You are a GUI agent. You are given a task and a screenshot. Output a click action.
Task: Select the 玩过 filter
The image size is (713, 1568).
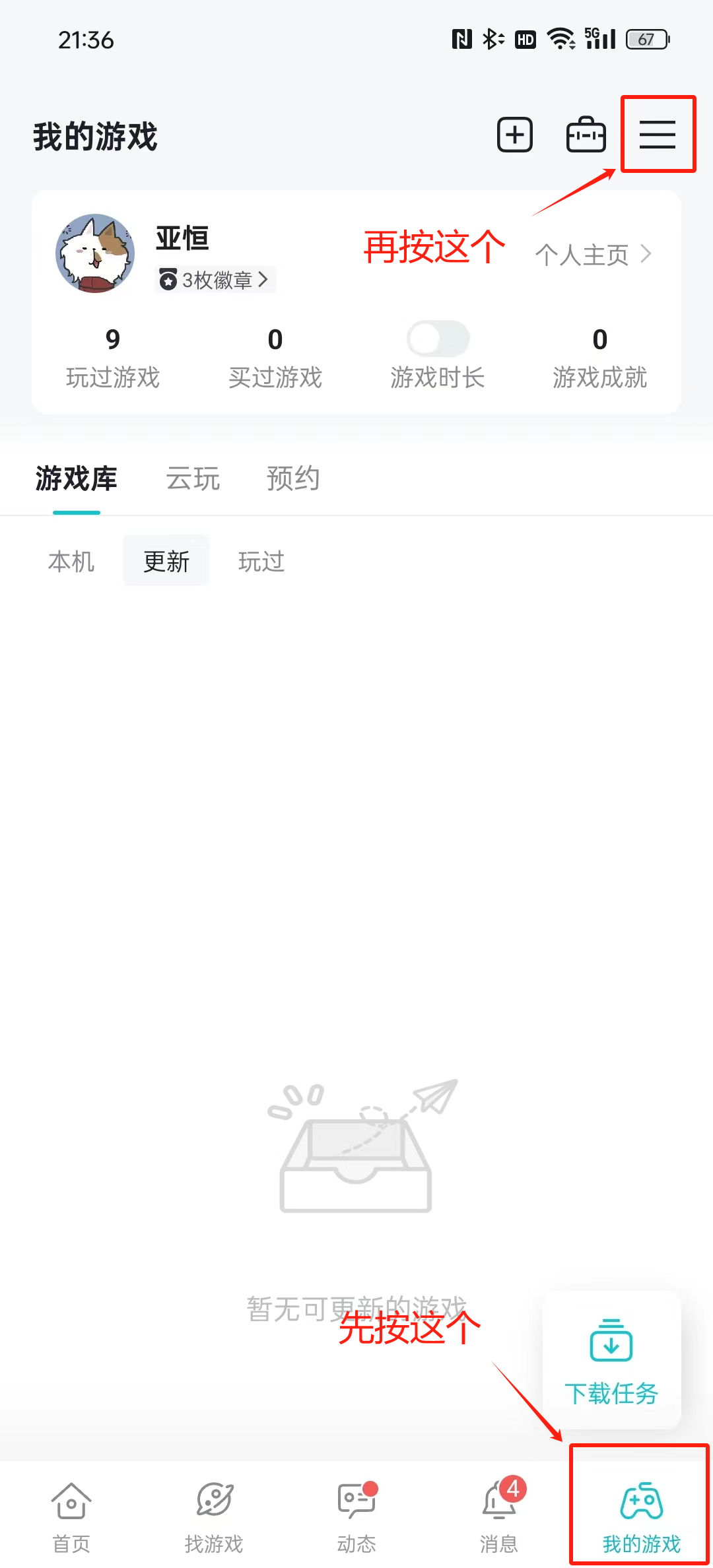[261, 562]
